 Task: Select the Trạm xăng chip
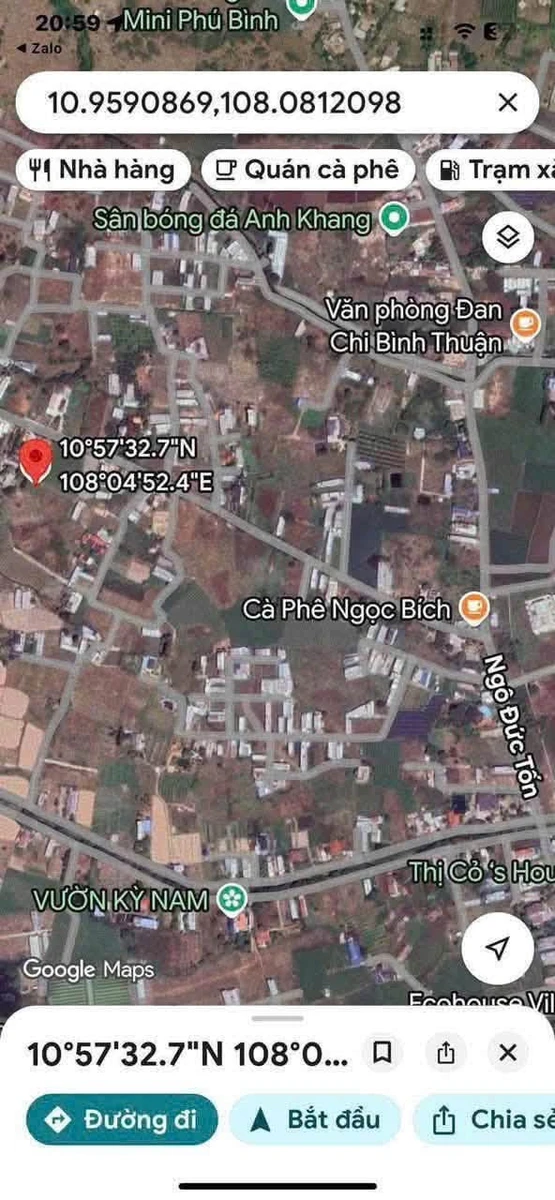pyautogui.click(x=492, y=170)
